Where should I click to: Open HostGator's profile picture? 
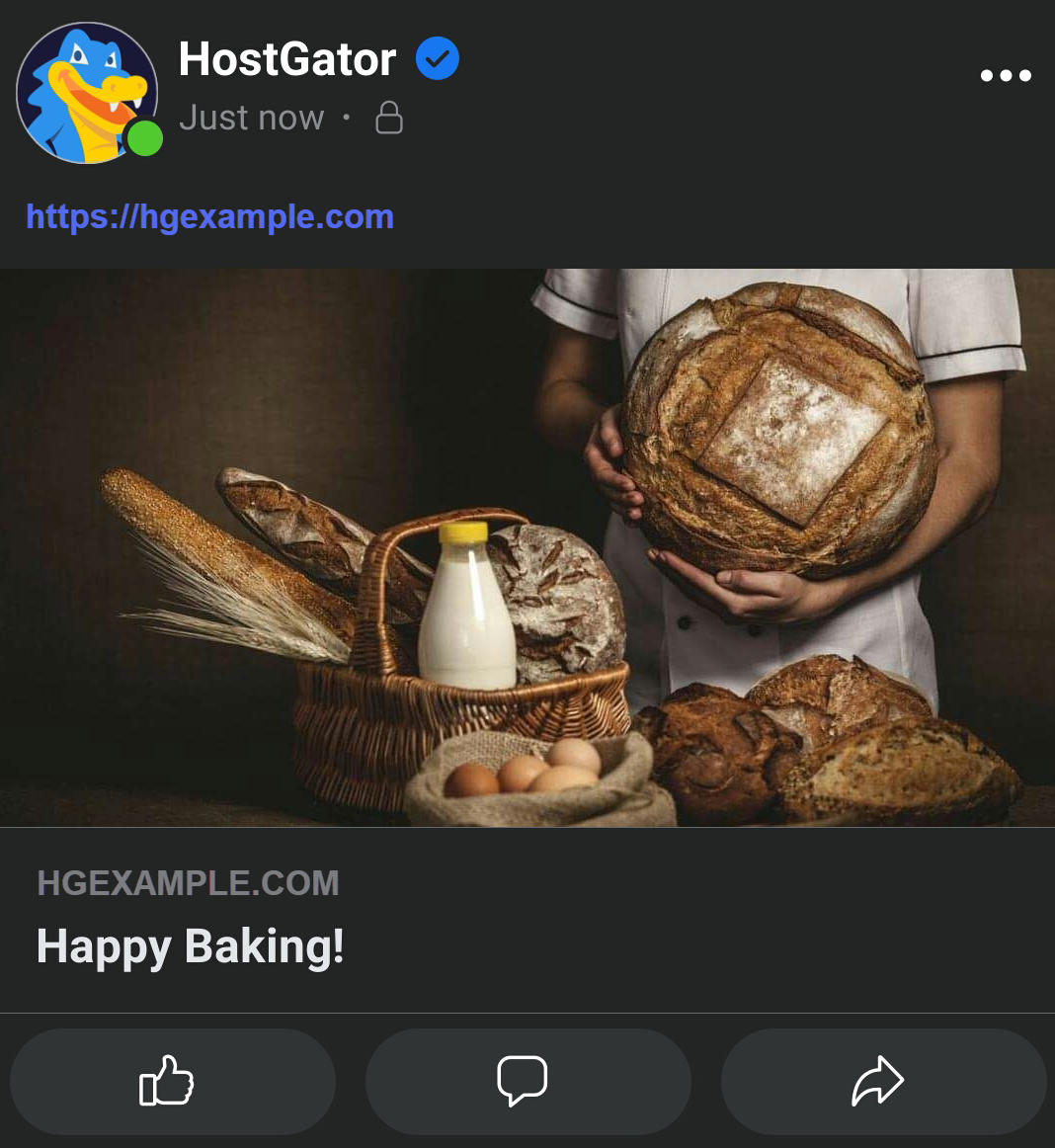87,94
